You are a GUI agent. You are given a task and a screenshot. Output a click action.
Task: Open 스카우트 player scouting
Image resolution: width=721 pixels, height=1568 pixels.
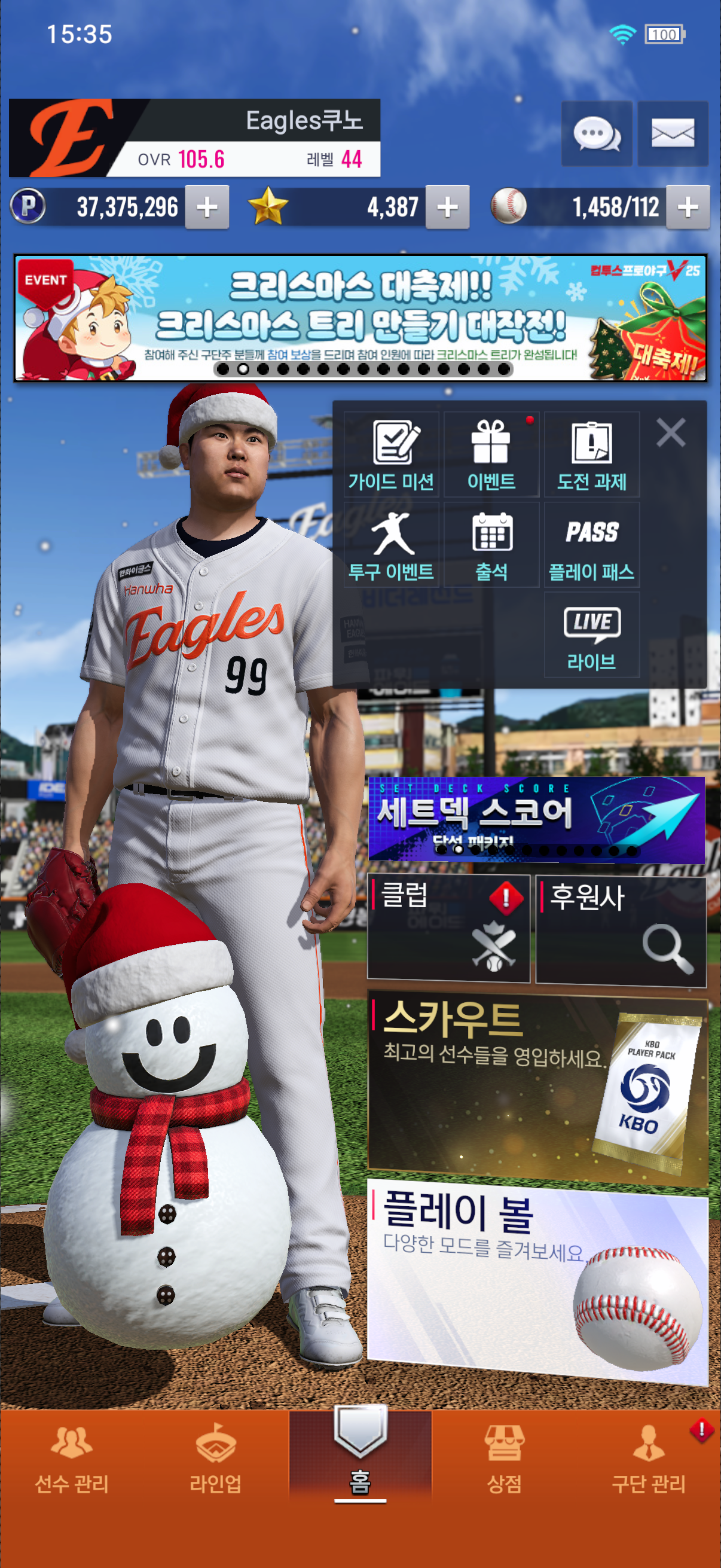(x=537, y=1090)
